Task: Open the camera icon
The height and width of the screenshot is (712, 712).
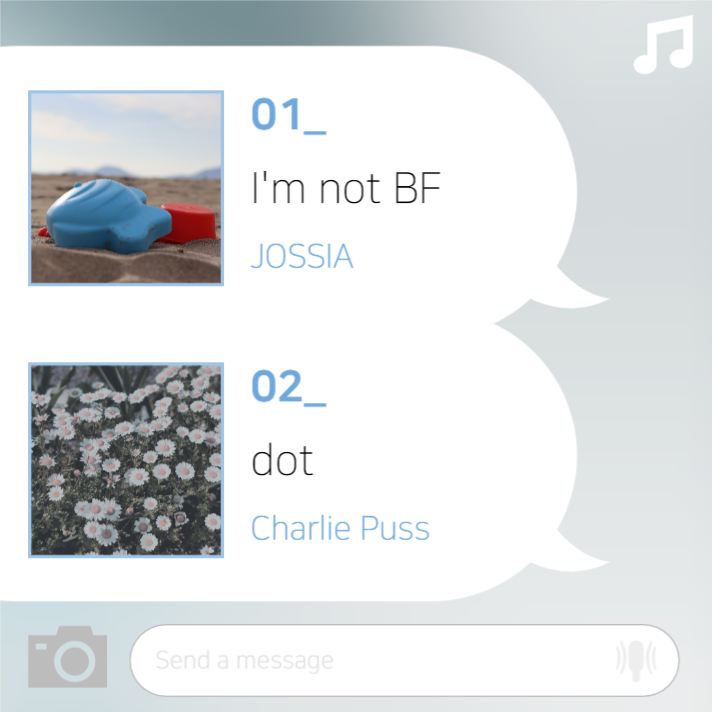Action: [67, 657]
